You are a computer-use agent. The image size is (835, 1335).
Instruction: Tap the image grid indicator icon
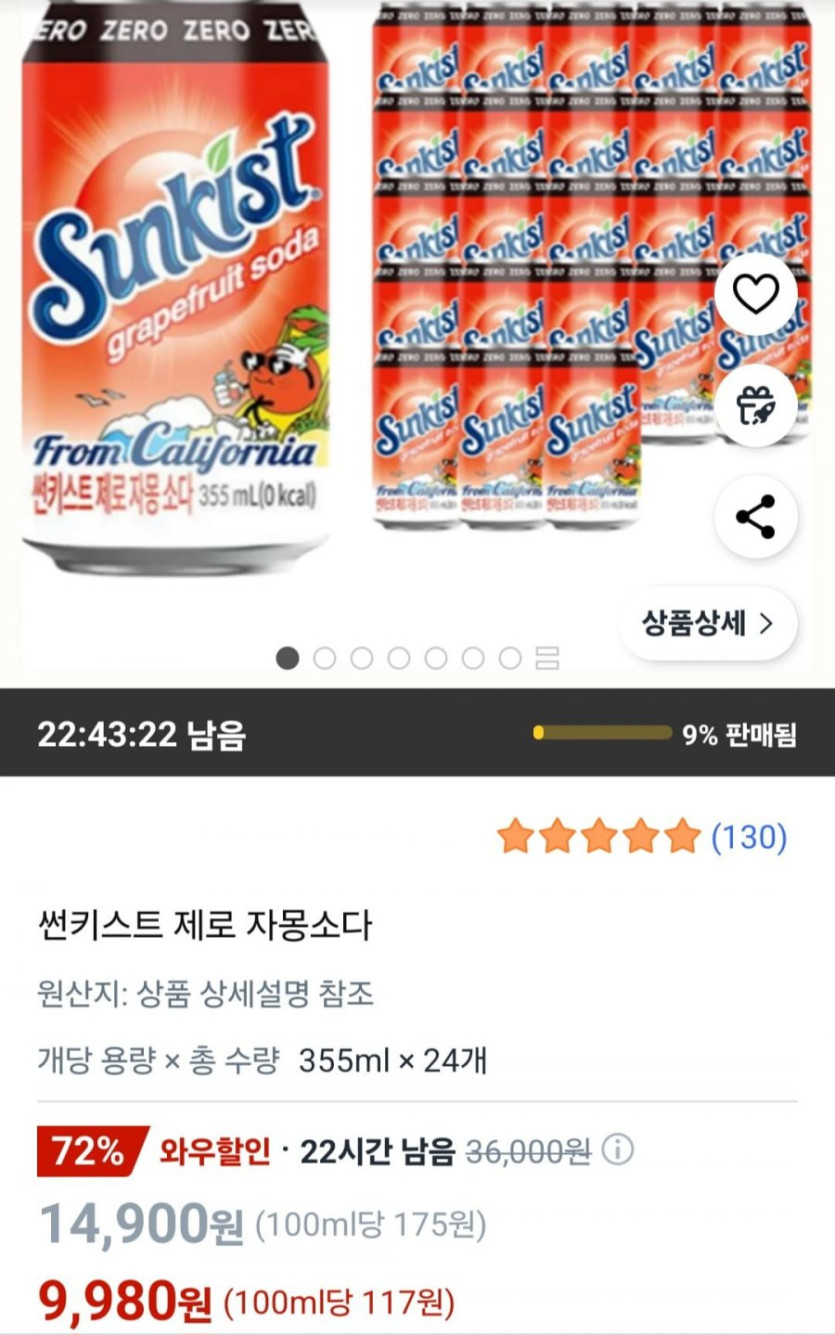[x=547, y=658]
